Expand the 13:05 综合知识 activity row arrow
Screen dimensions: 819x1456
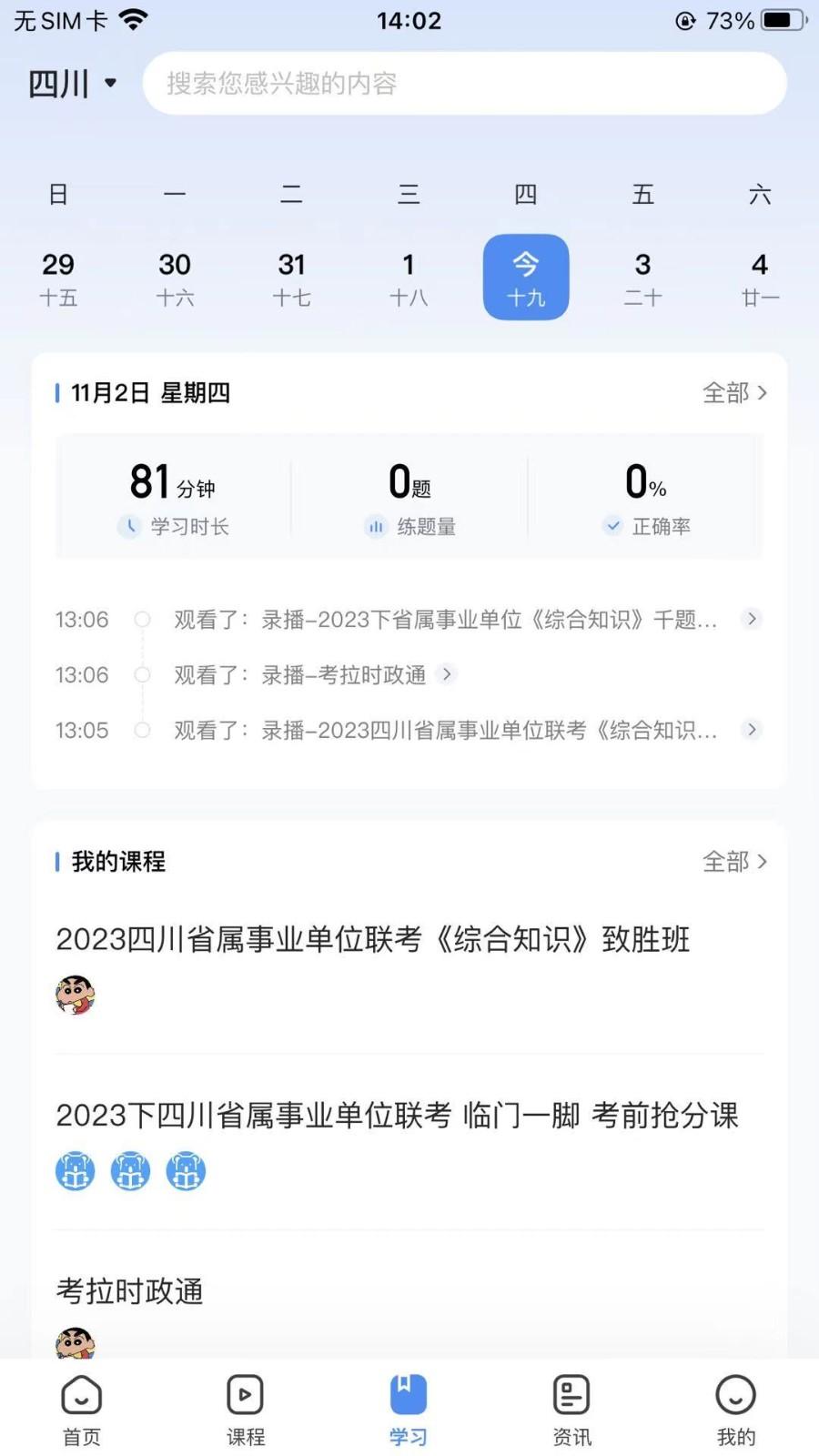(752, 730)
